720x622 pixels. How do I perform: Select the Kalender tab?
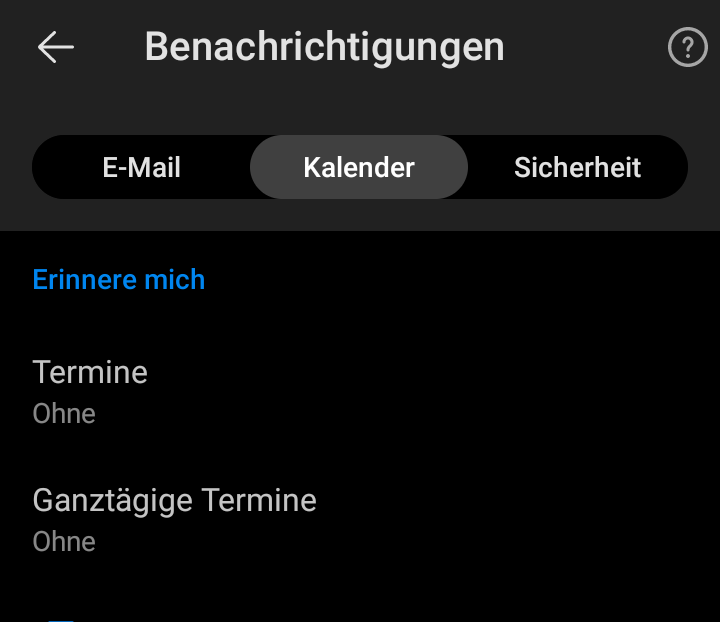[x=359, y=167]
